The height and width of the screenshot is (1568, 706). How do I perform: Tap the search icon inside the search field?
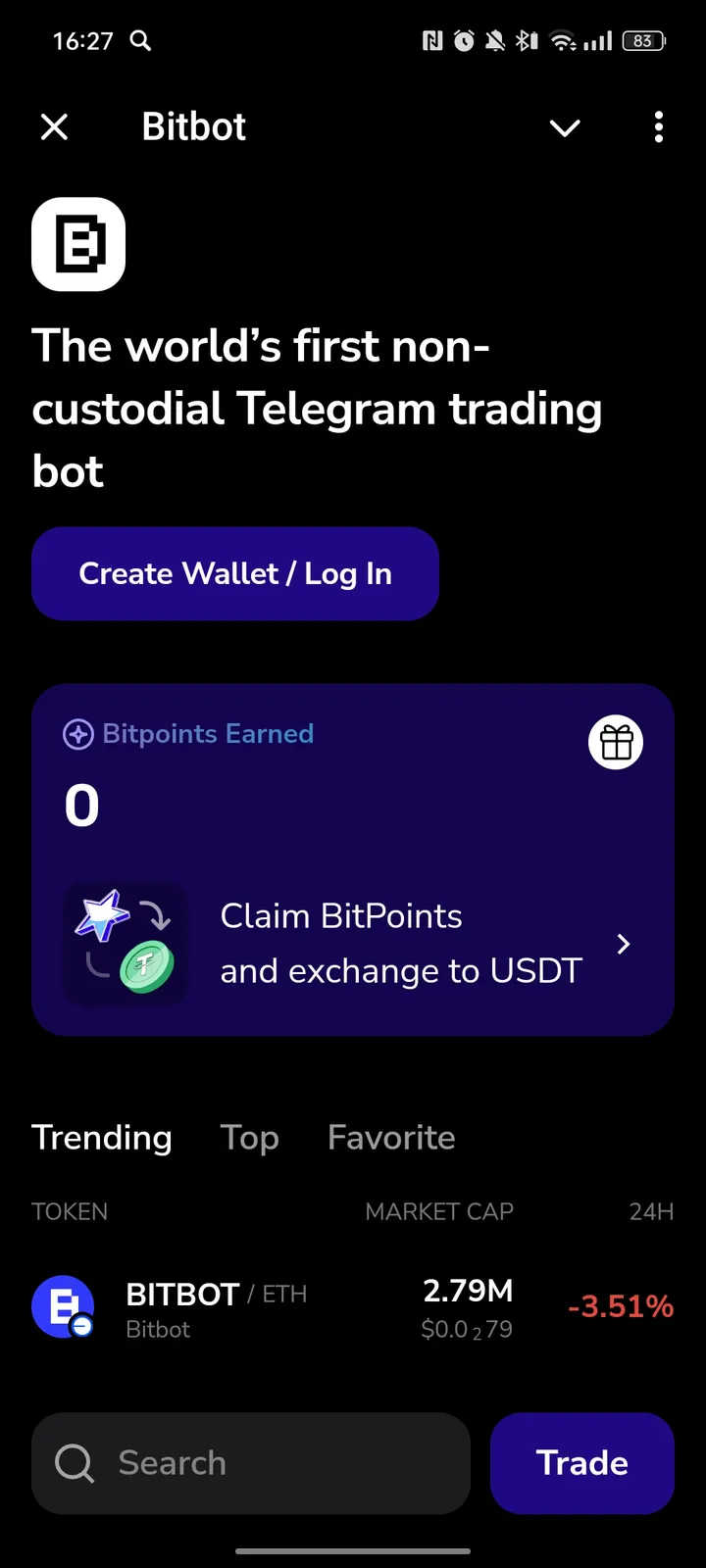coord(74,1463)
